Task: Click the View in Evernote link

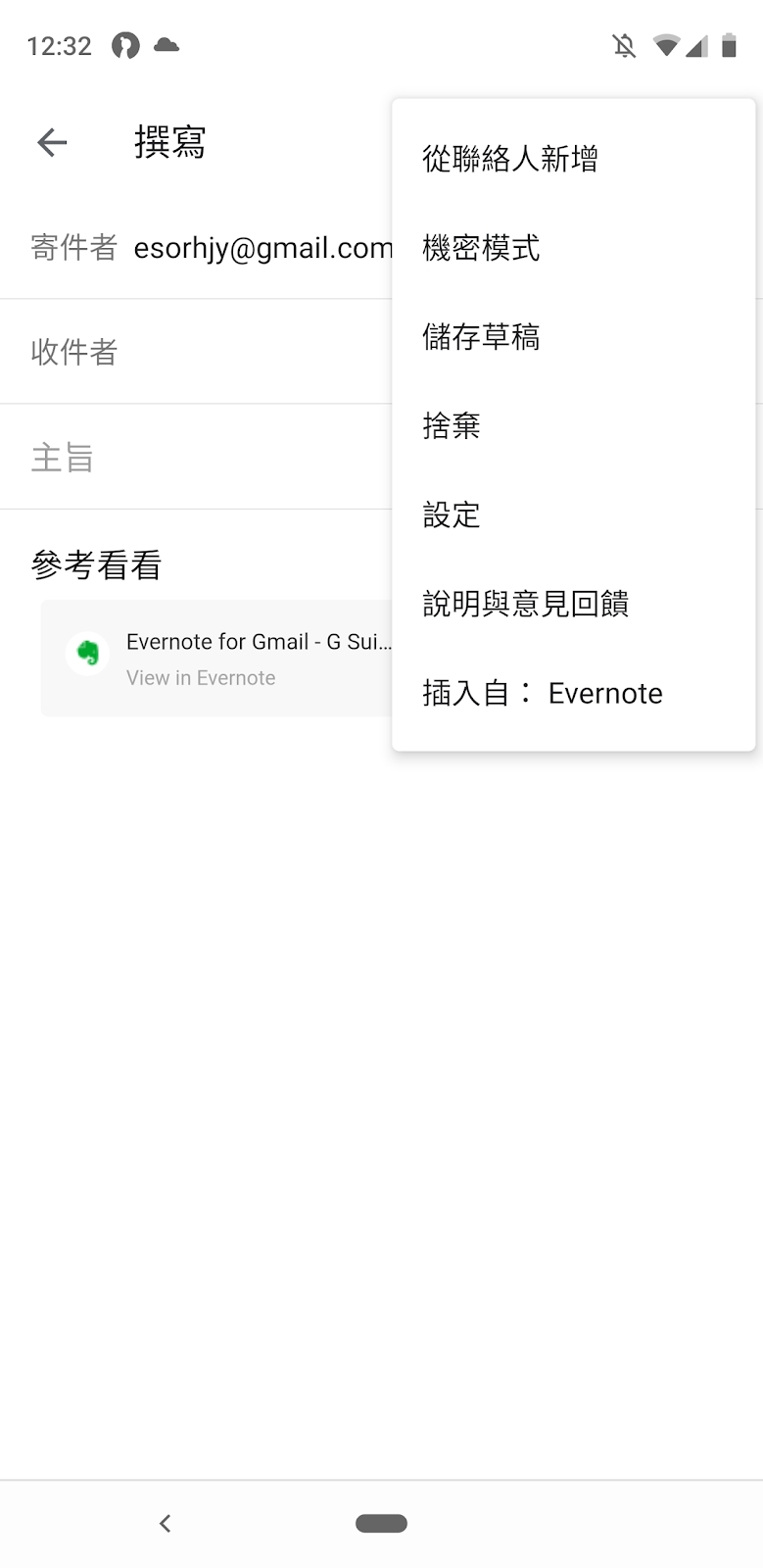Action: pyautogui.click(x=201, y=677)
